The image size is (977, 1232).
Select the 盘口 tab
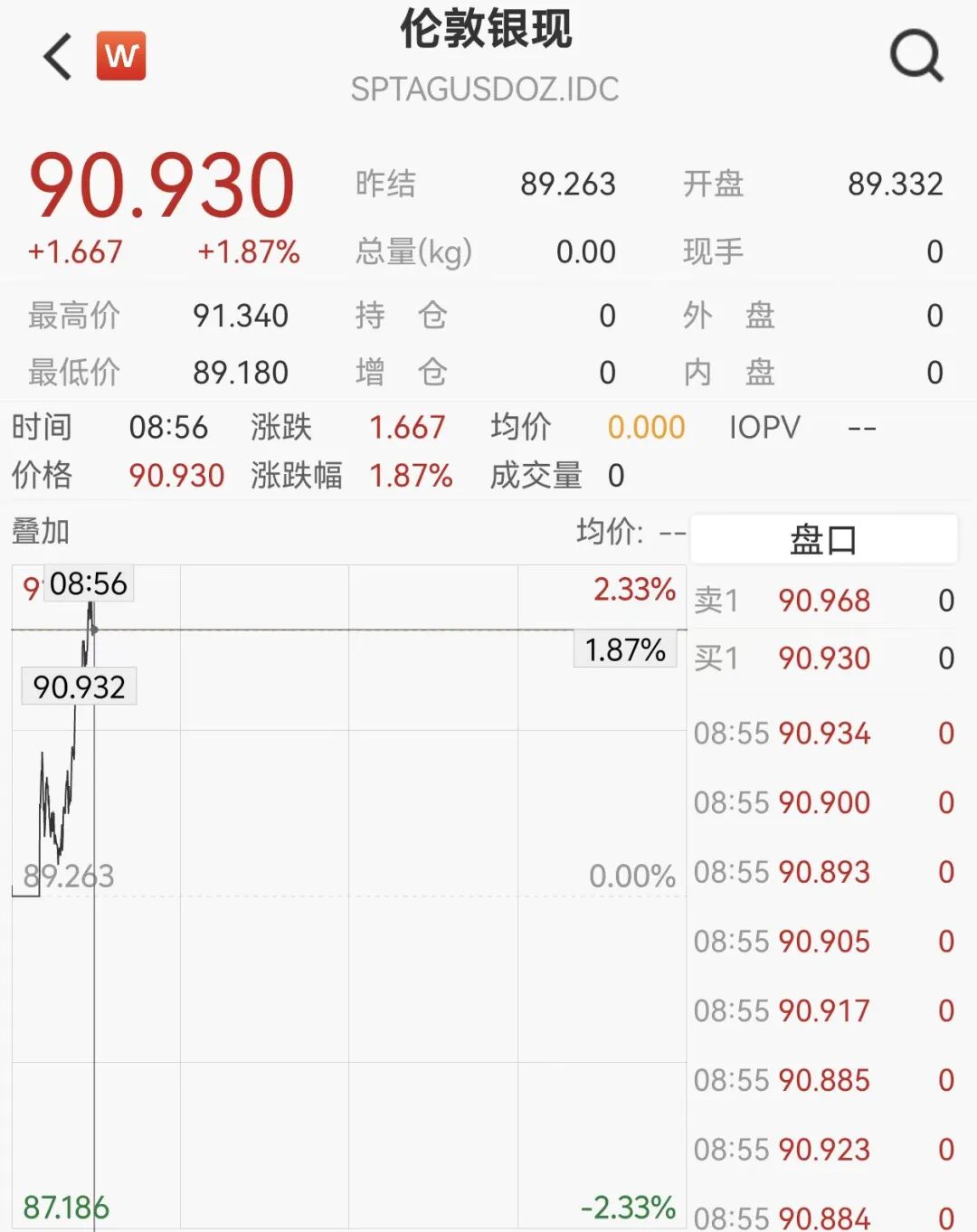tap(822, 540)
